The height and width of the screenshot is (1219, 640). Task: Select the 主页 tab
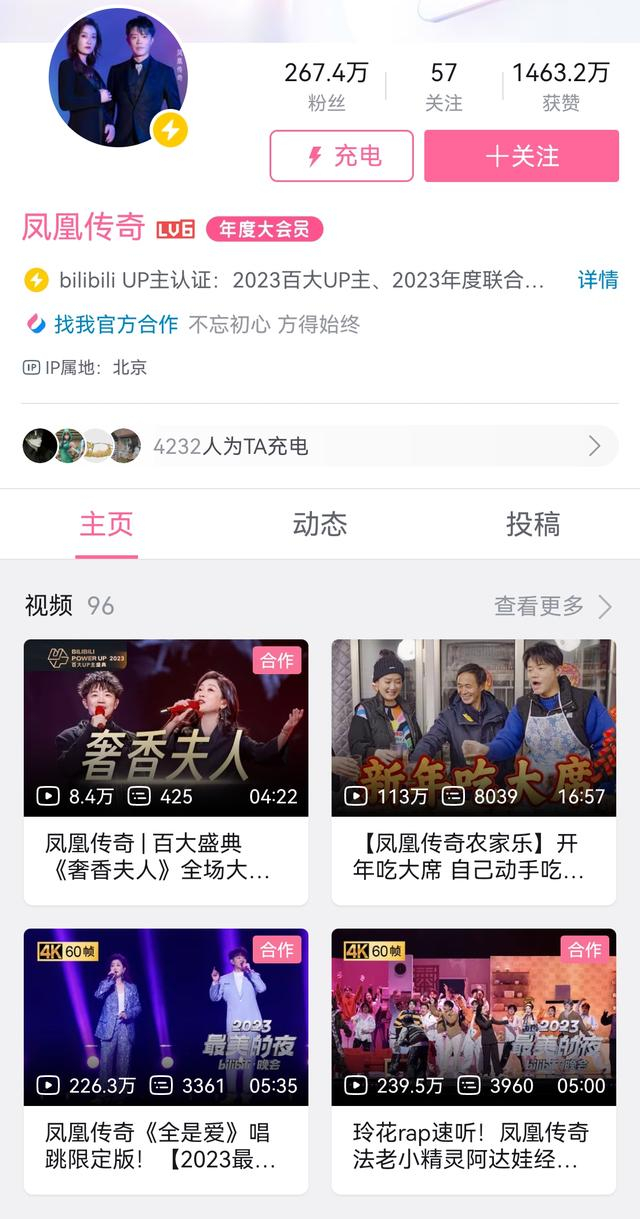point(107,524)
